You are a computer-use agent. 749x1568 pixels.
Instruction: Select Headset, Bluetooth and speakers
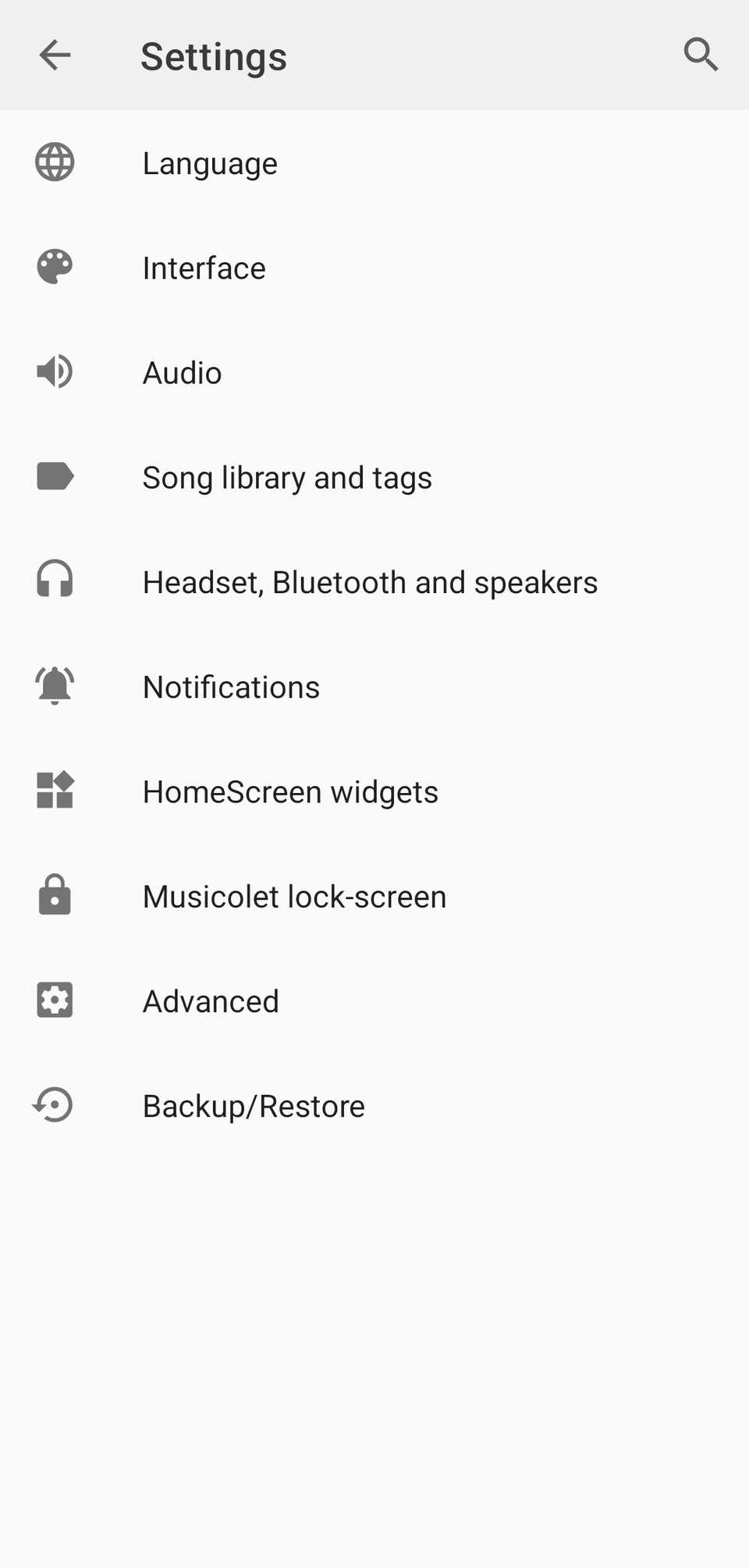click(x=370, y=582)
